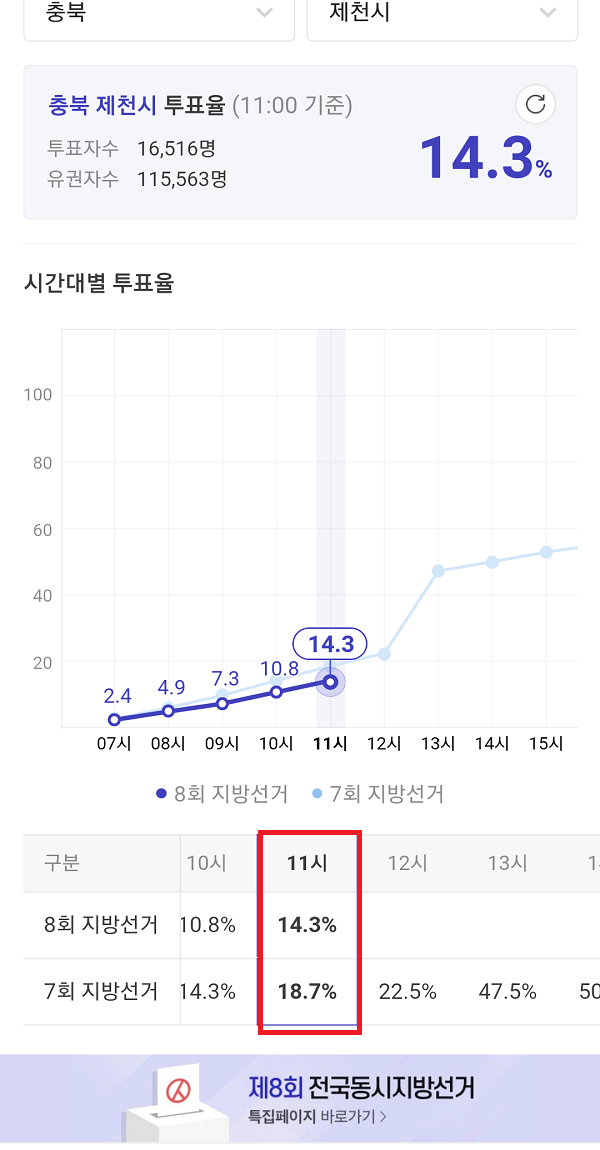
Task: Select the 14시 point on the chart
Action: (x=492, y=562)
